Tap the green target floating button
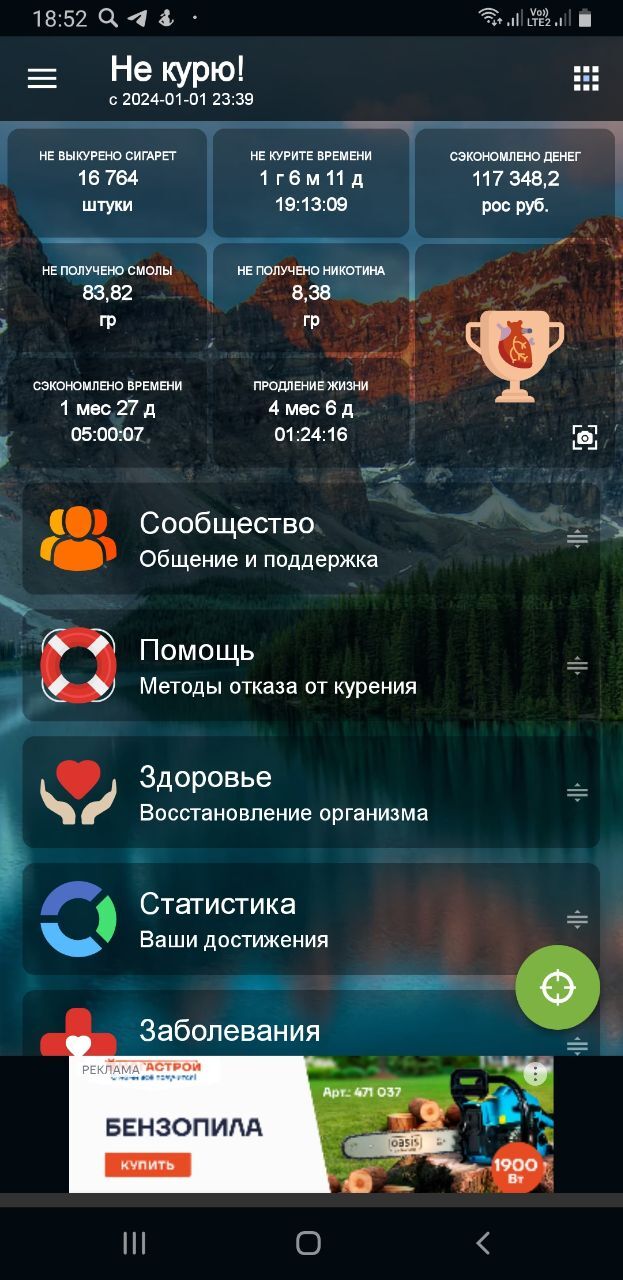The image size is (623, 1280). pos(557,988)
